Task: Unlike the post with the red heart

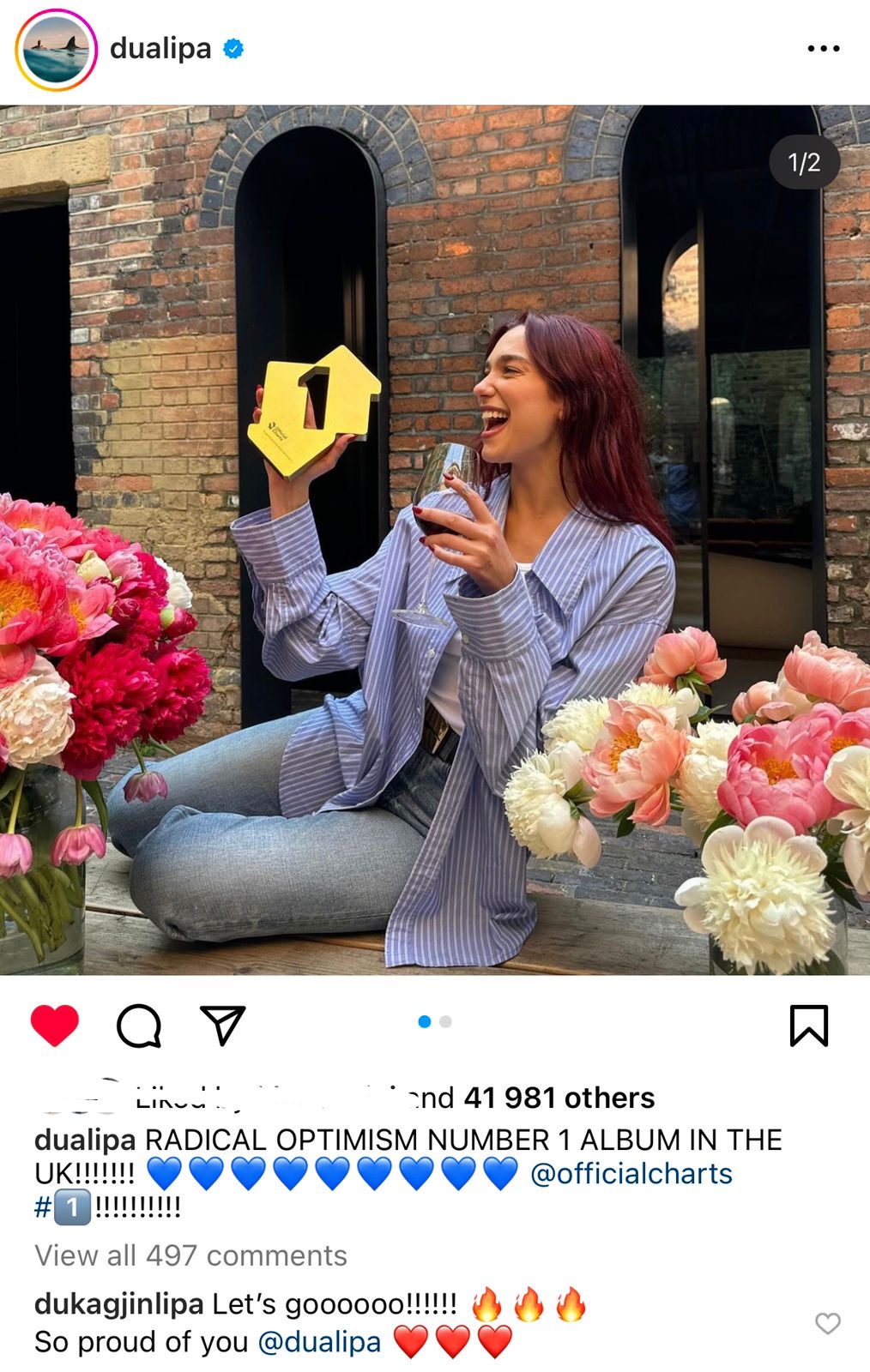Action: pos(55,1025)
